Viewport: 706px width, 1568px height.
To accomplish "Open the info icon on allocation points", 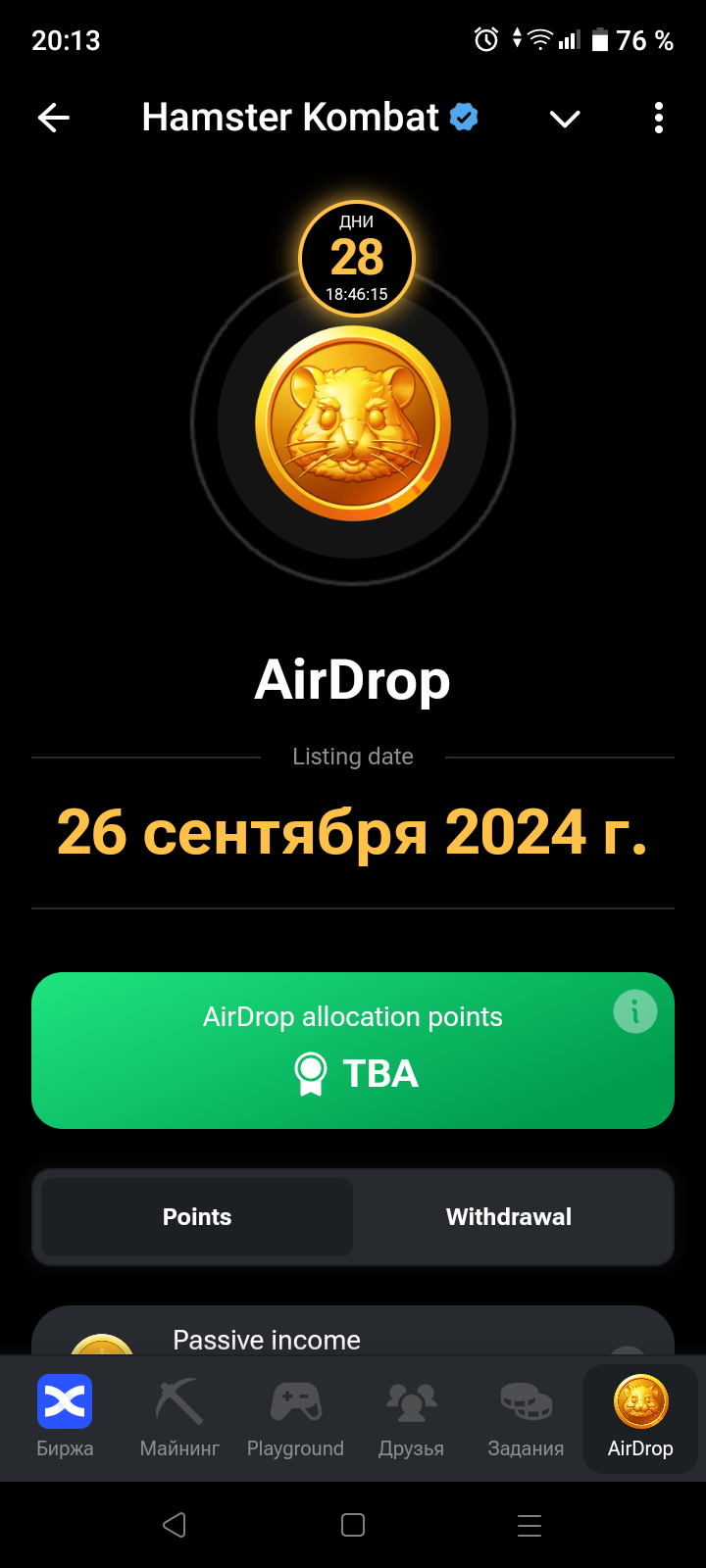I will pyautogui.click(x=634, y=1011).
